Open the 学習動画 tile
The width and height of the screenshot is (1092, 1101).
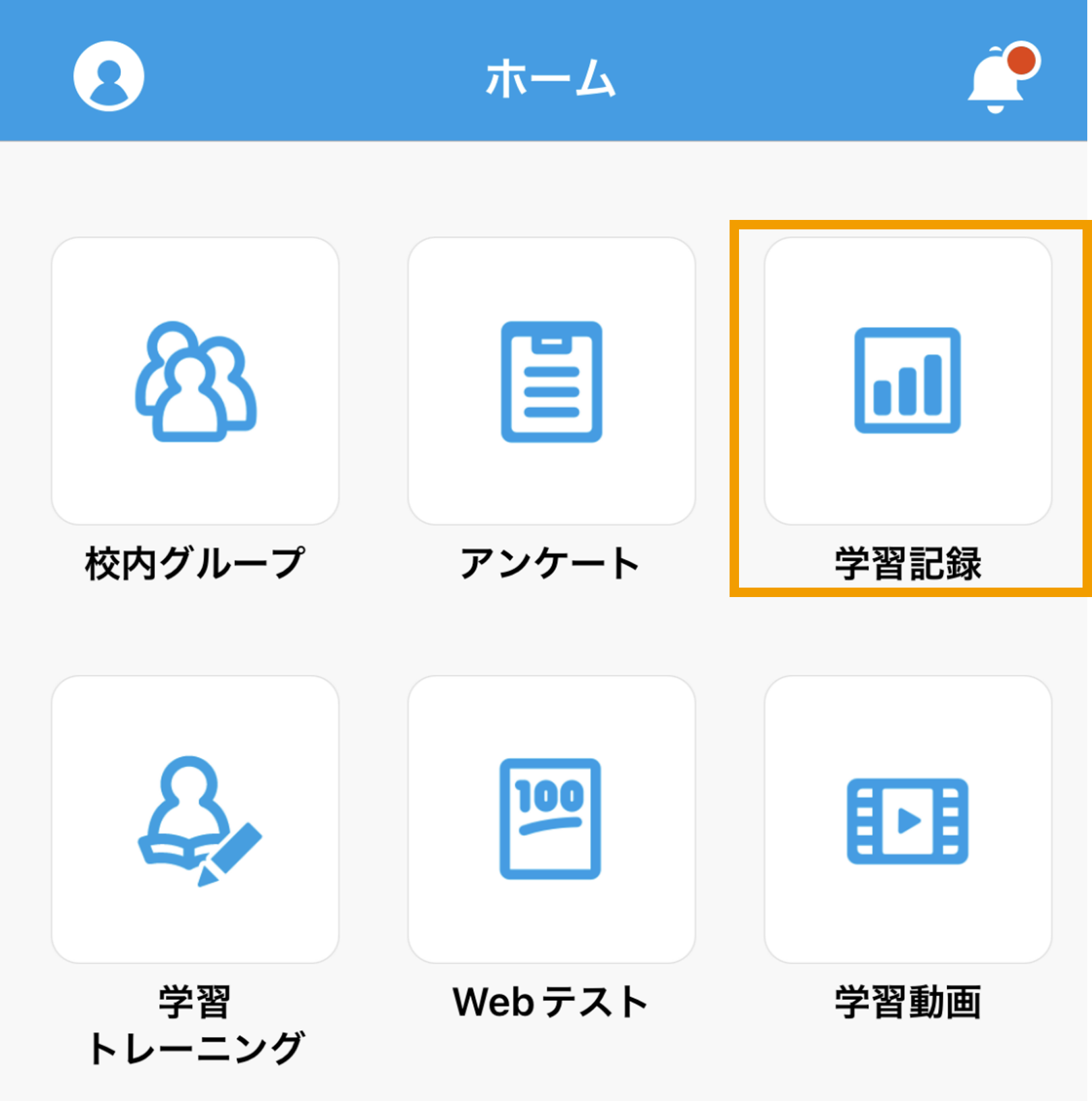(908, 820)
